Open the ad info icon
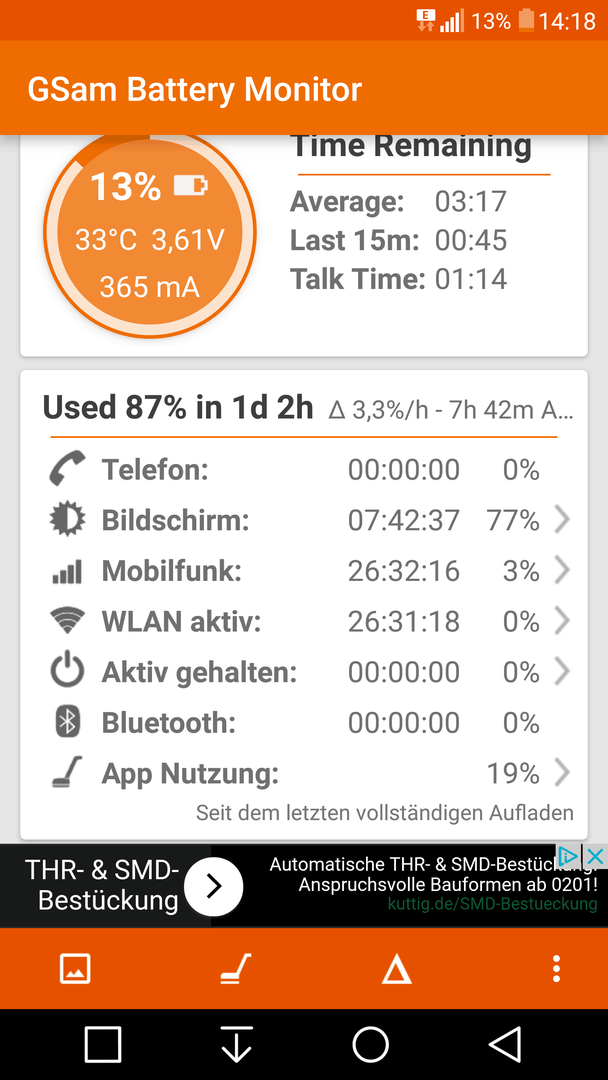Viewport: 608px width, 1080px height. click(569, 856)
